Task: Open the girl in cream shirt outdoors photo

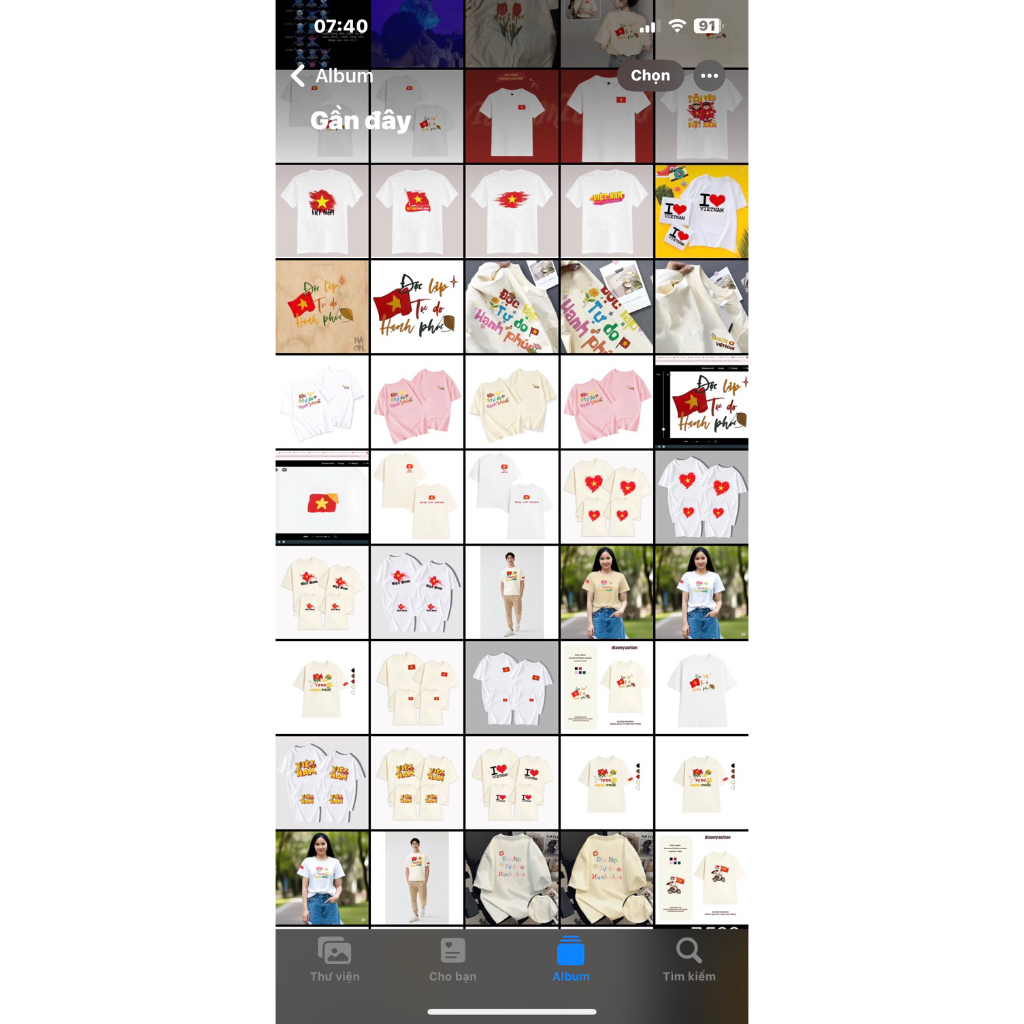Action: (606, 592)
